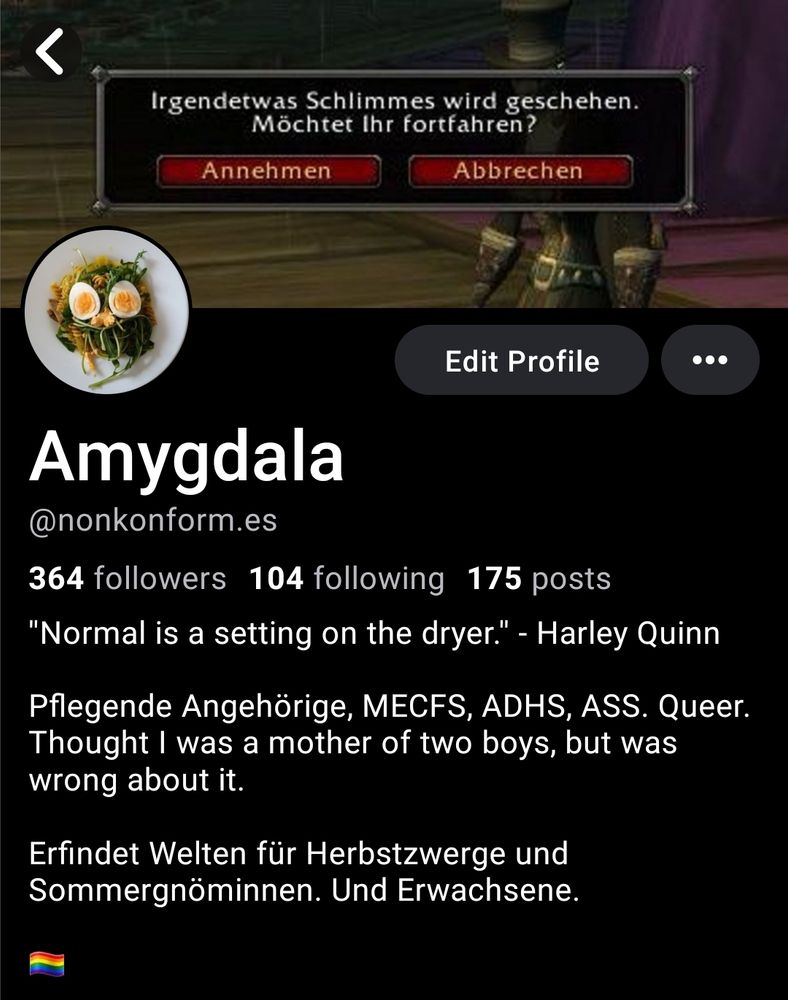
Task: Click the followers count number 364
Action: pos(55,578)
